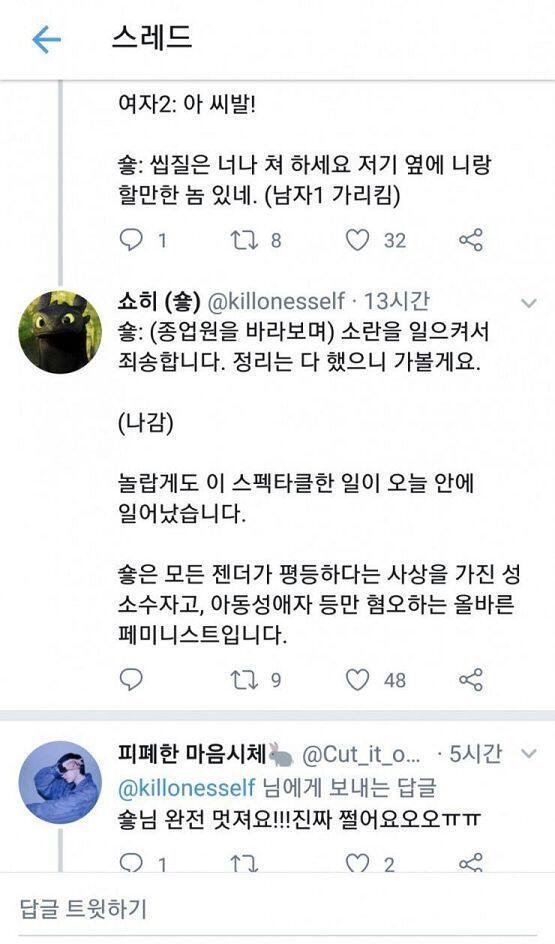Screen dimensions: 555x944
Task: Expand the dropdown arrow on 쇼히's tweet
Action: (529, 303)
